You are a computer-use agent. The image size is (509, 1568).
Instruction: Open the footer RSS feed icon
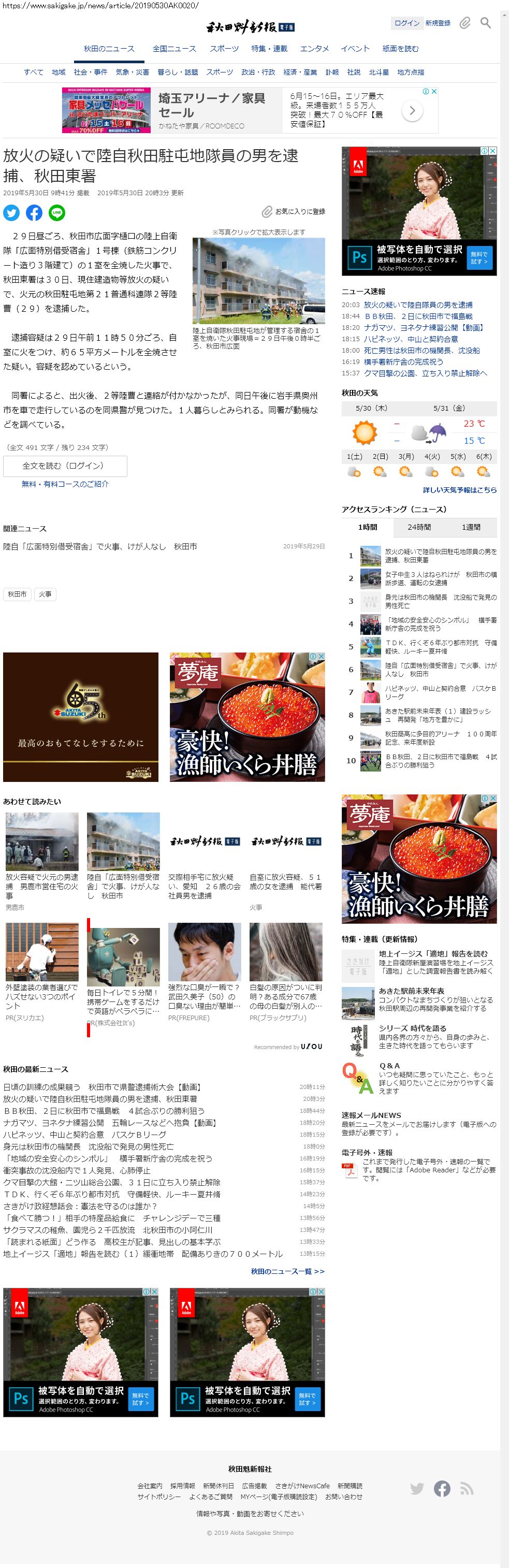click(467, 1489)
